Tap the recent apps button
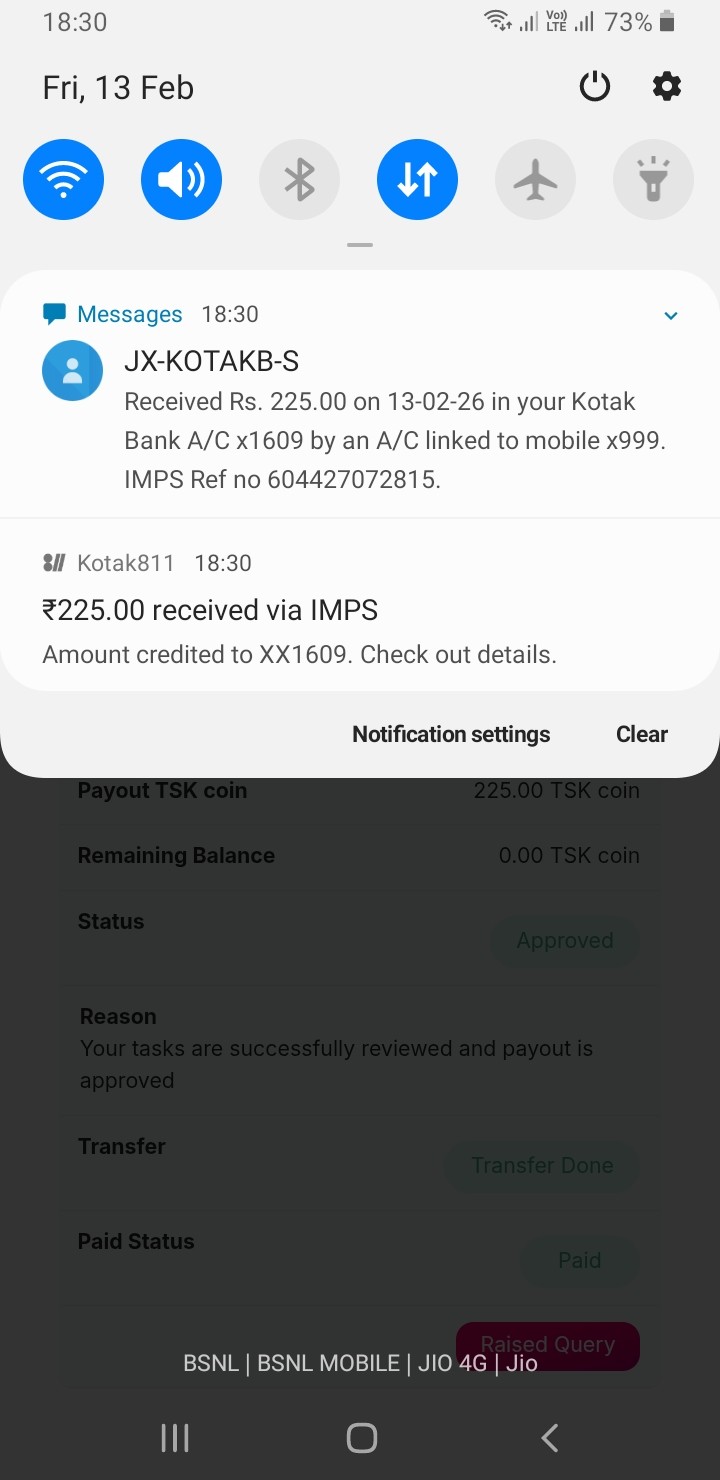Image resolution: width=720 pixels, height=1480 pixels. pos(175,1438)
